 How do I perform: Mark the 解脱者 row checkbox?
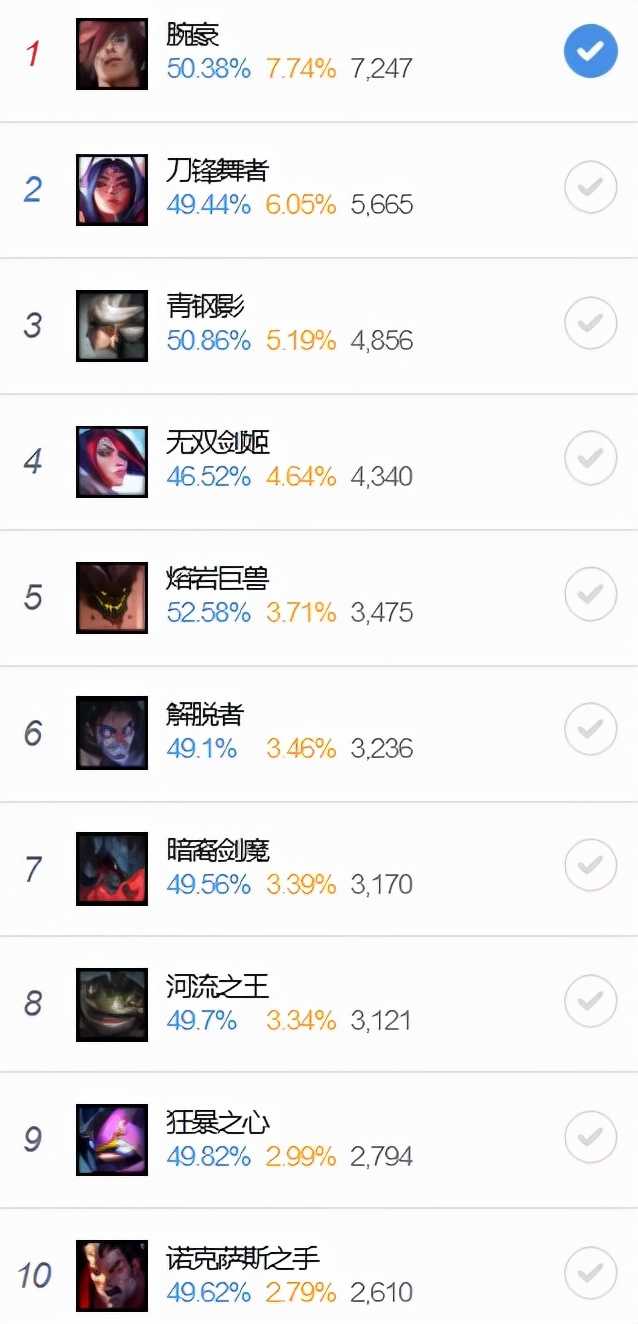pos(590,731)
